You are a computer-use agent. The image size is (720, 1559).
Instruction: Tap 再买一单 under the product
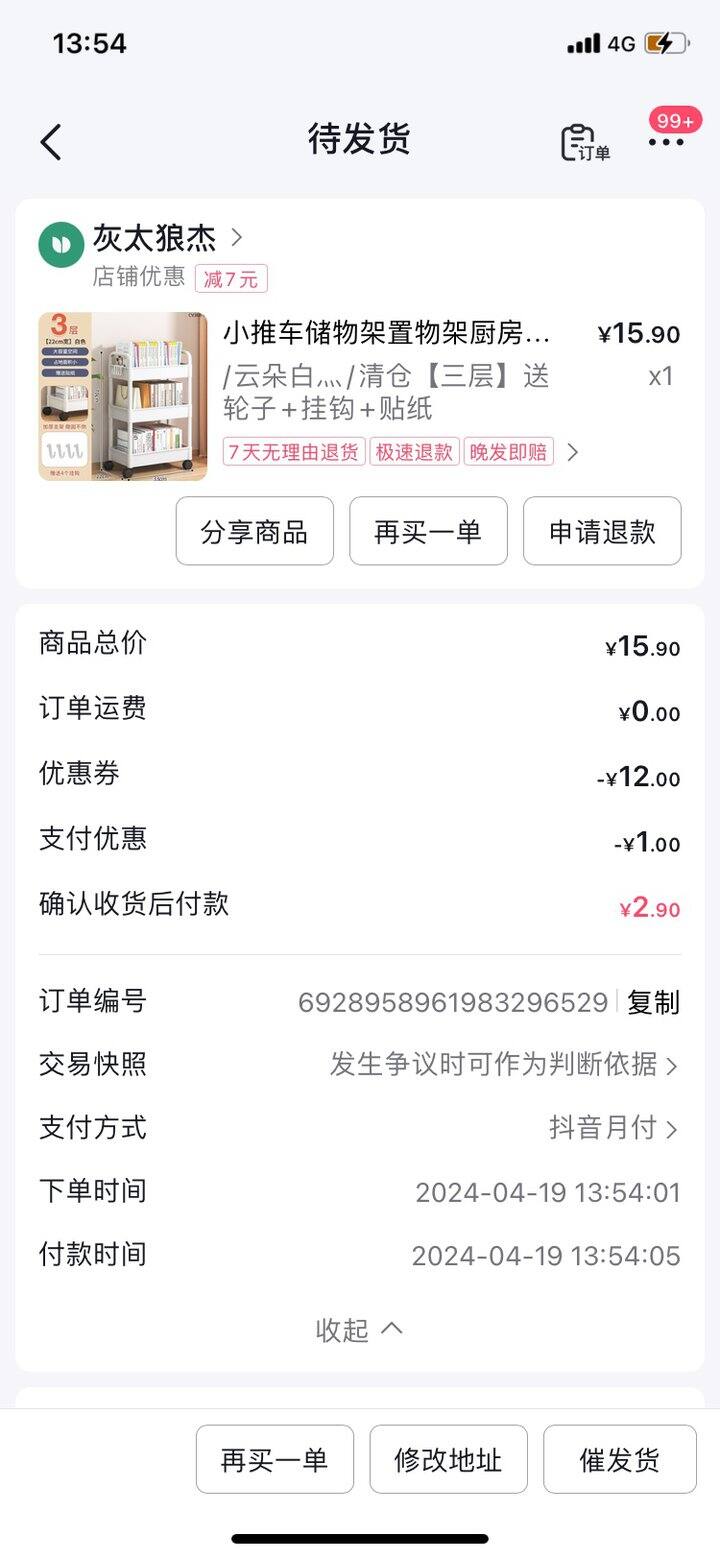(x=428, y=531)
